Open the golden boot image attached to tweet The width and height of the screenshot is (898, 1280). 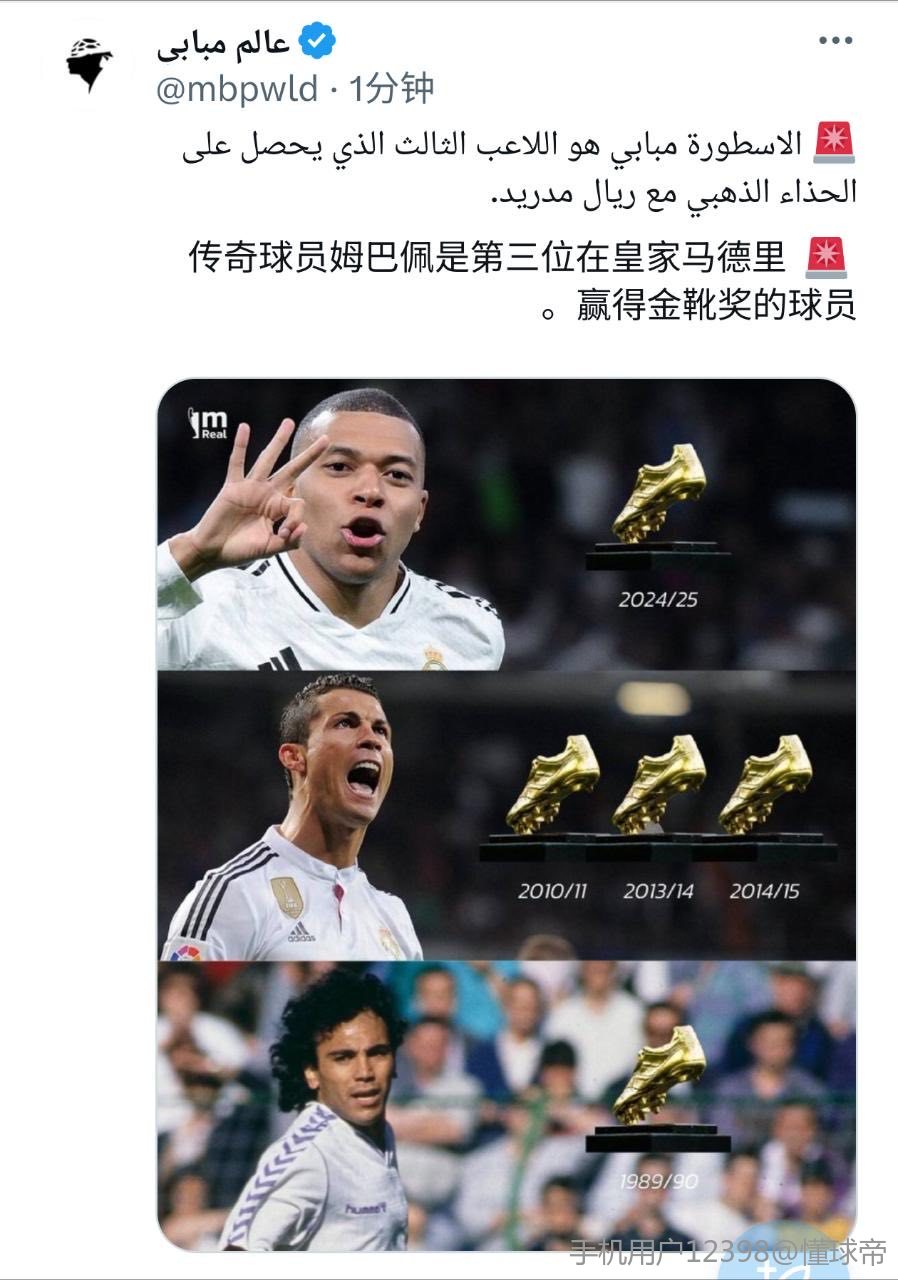pos(506,813)
